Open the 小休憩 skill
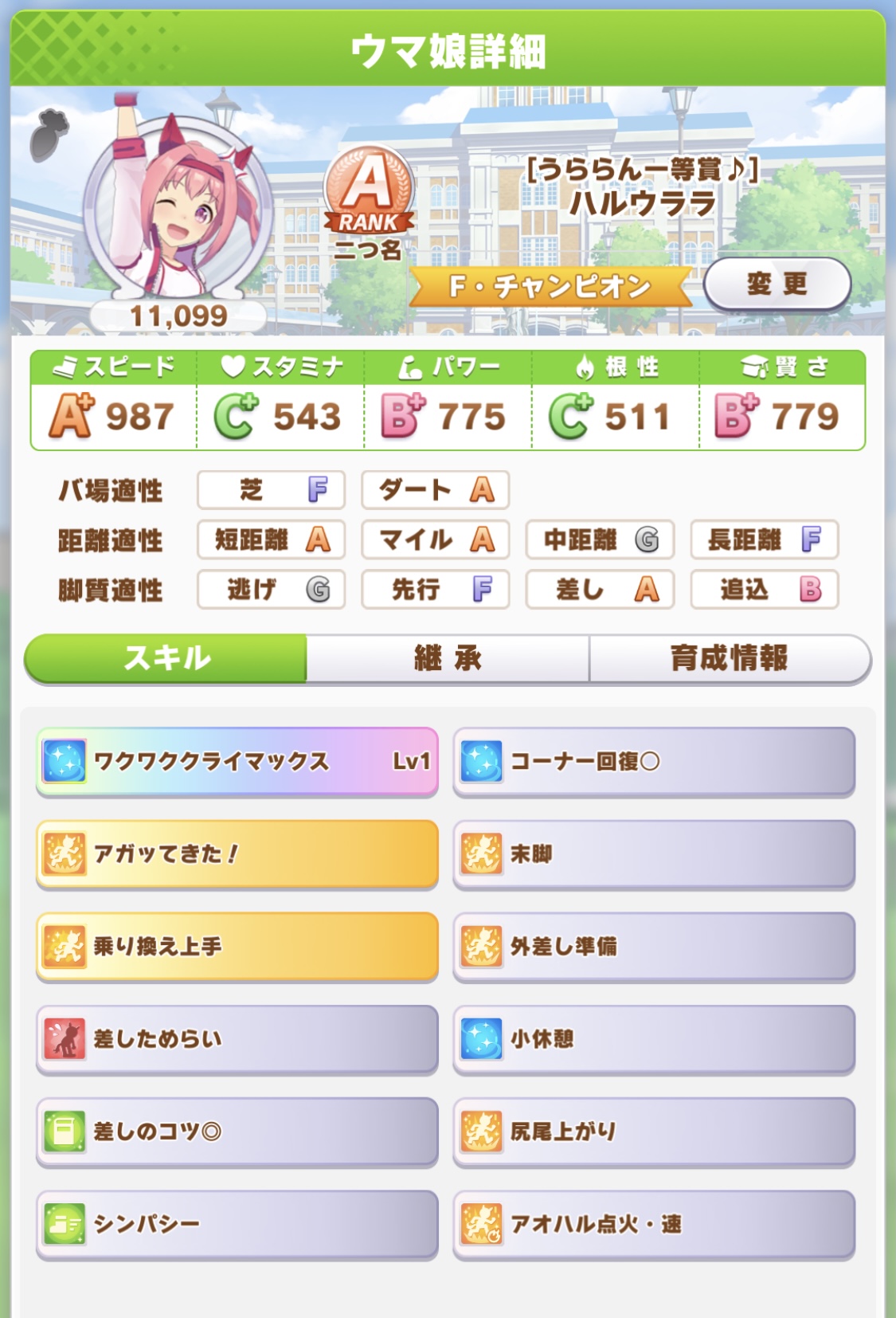 pos(653,1038)
